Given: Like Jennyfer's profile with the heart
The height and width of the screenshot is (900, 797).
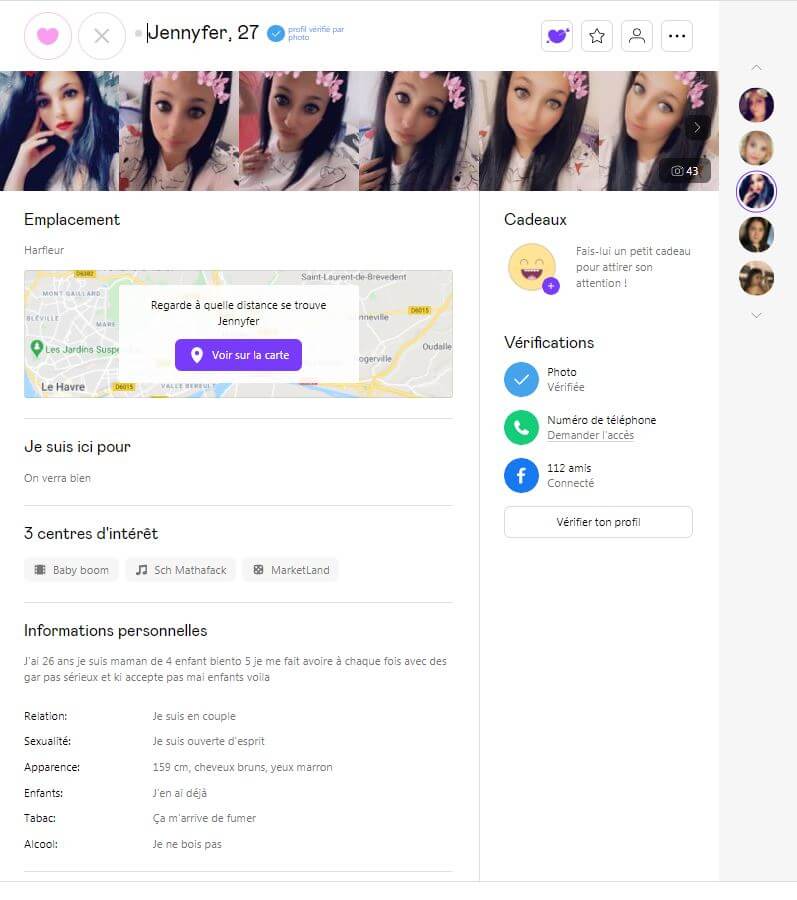Looking at the screenshot, I should click(x=48, y=36).
